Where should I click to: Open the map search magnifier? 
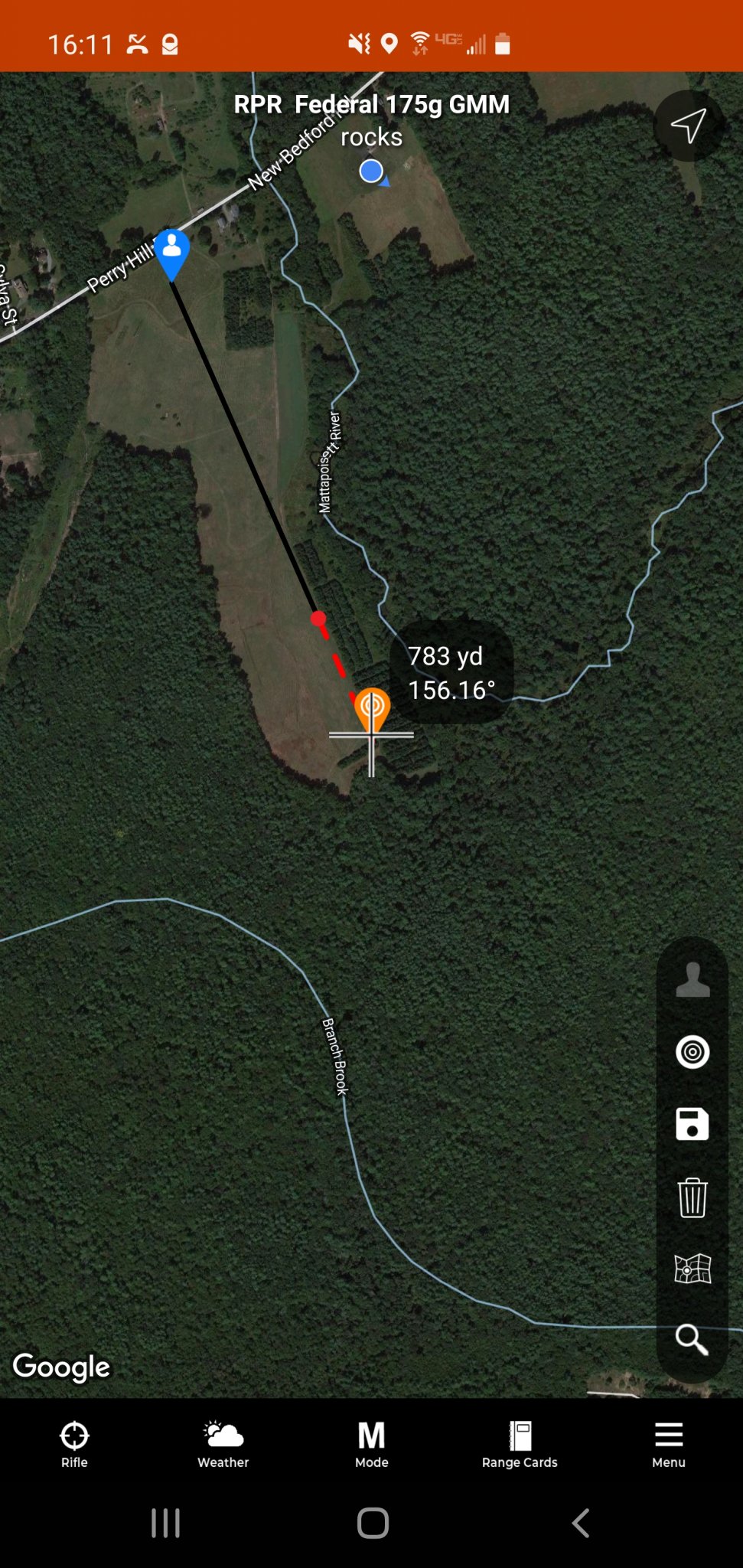(x=692, y=1340)
